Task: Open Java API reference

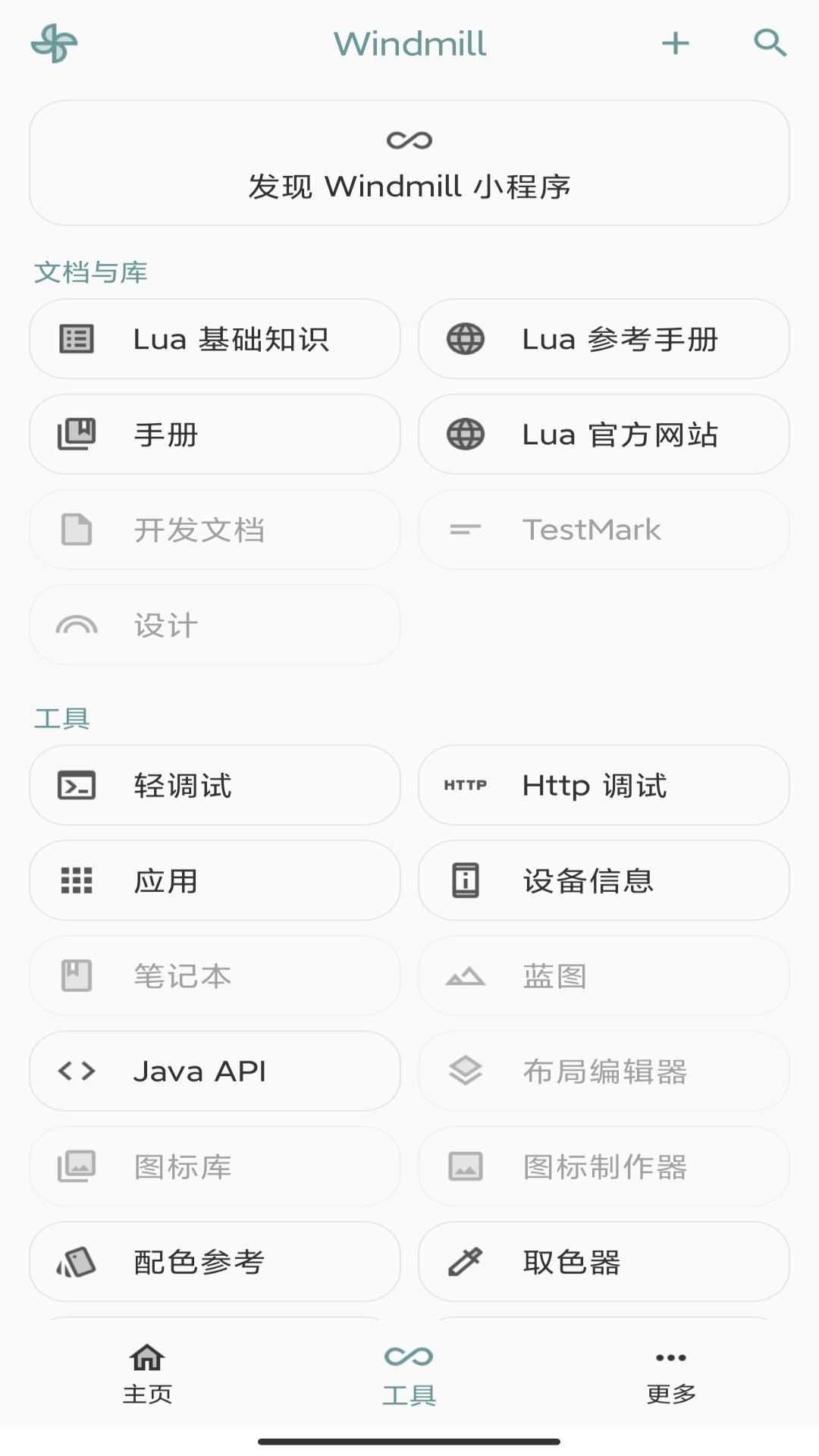Action: pyautogui.click(x=215, y=1071)
